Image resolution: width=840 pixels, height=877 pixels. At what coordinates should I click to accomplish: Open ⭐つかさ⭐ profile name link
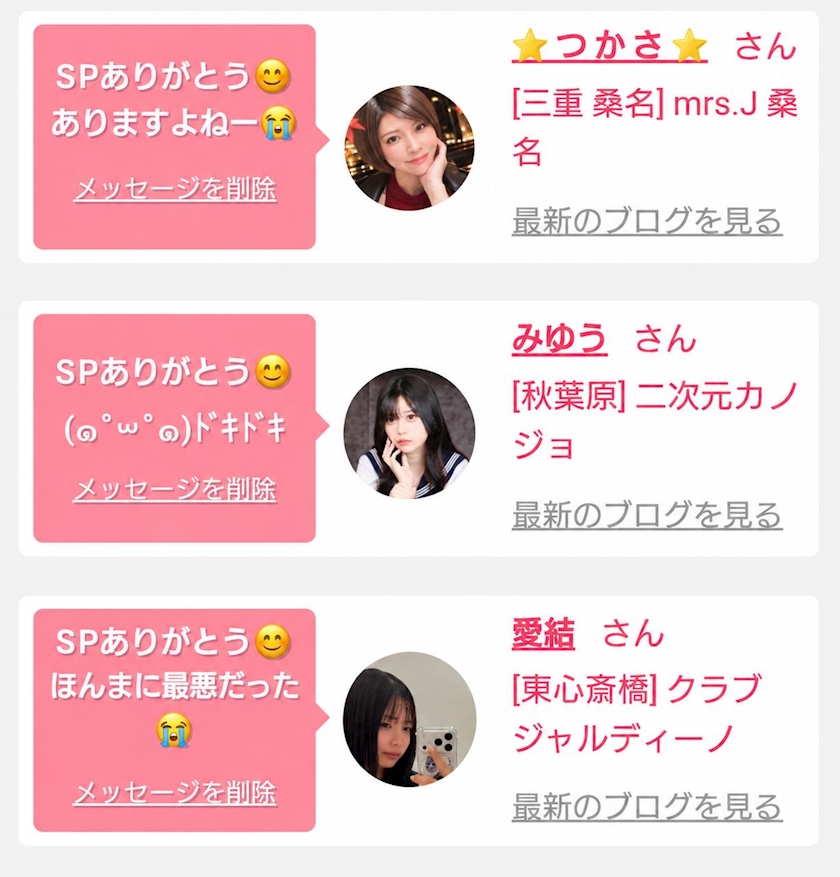[610, 46]
